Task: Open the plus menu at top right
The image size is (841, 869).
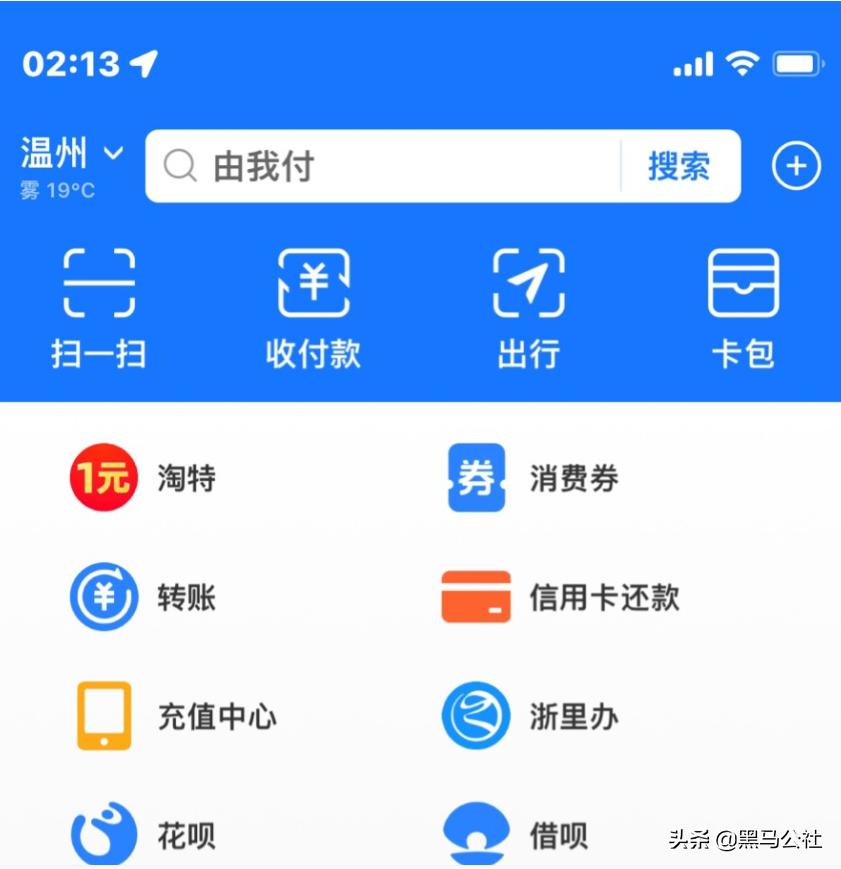Action: tap(796, 165)
